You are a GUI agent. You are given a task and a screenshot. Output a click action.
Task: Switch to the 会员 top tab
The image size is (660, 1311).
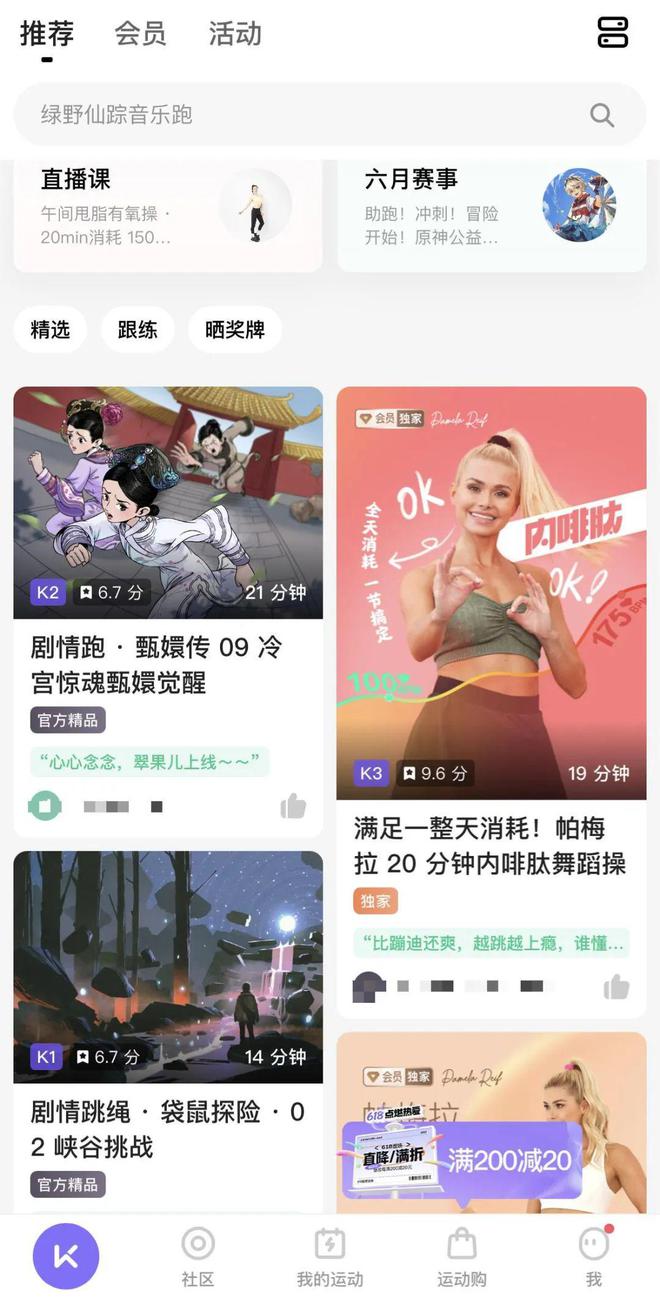[x=140, y=34]
